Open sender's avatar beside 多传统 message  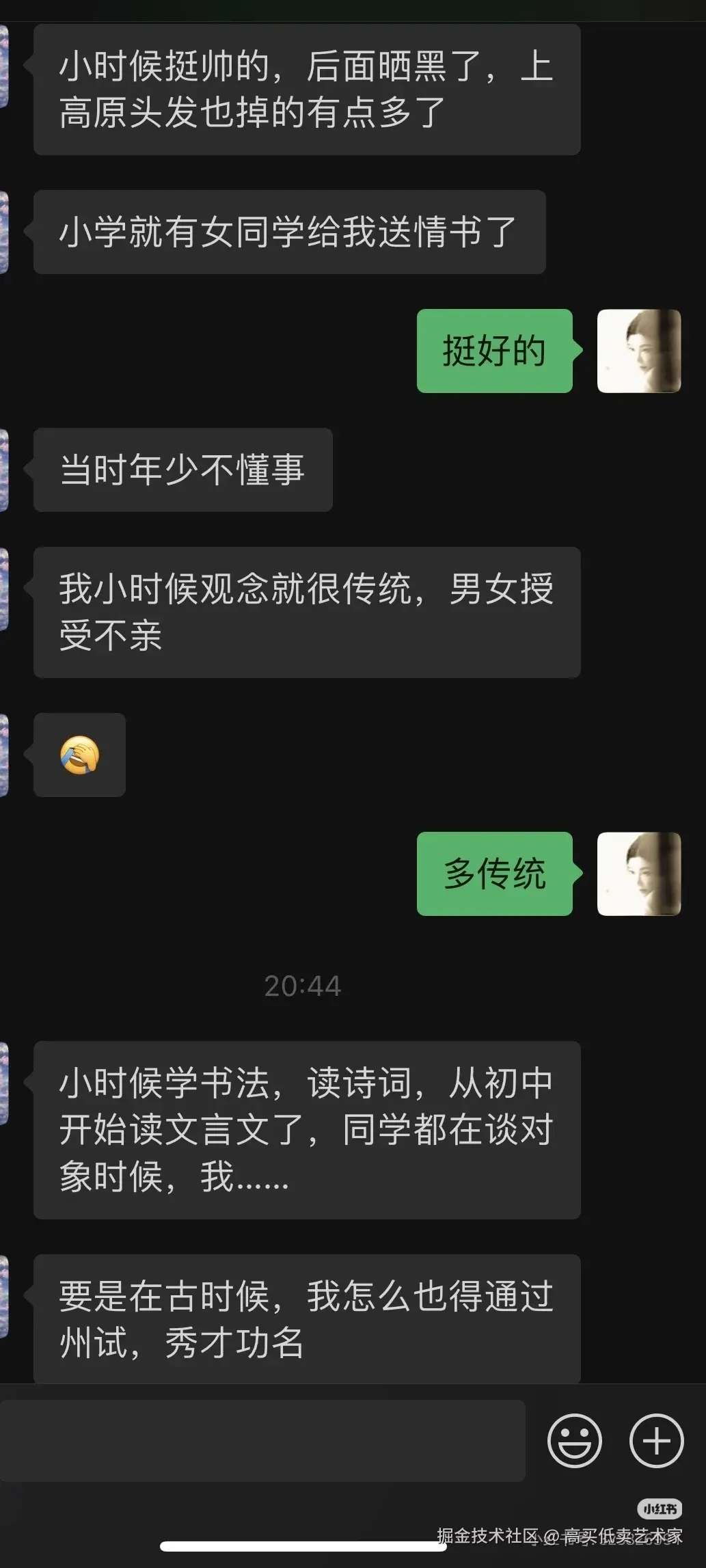638,874
